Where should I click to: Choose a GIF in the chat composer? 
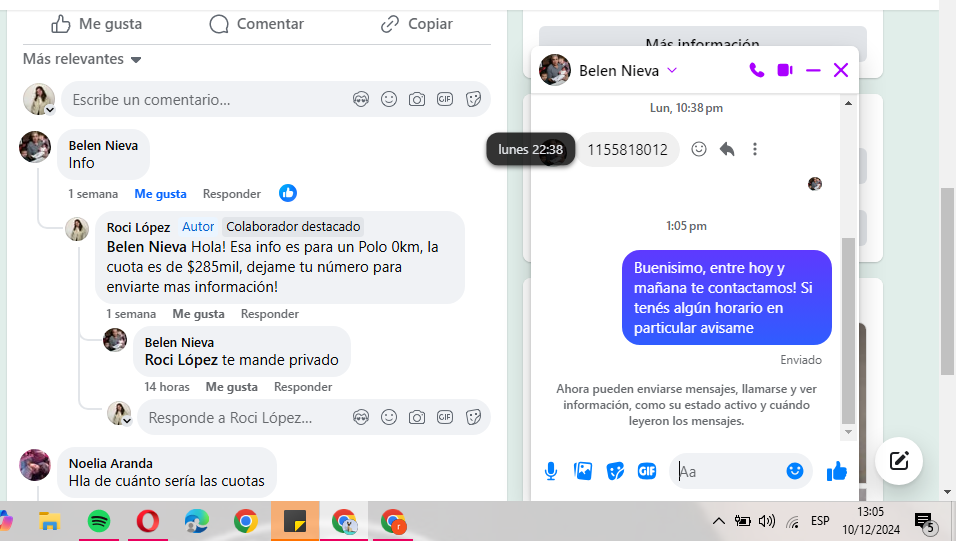(647, 470)
